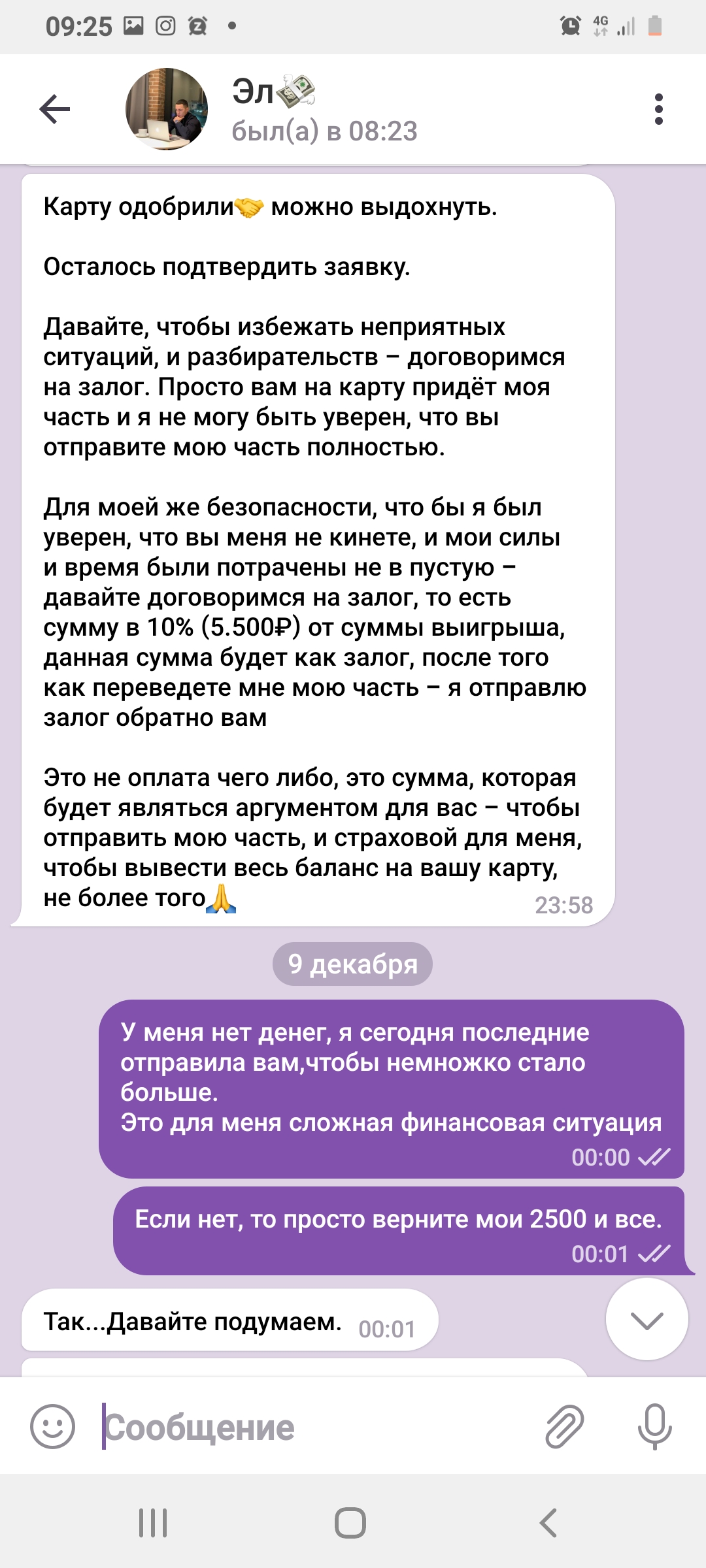
Task: Focus the Сообщение text field
Action: tap(314, 1427)
